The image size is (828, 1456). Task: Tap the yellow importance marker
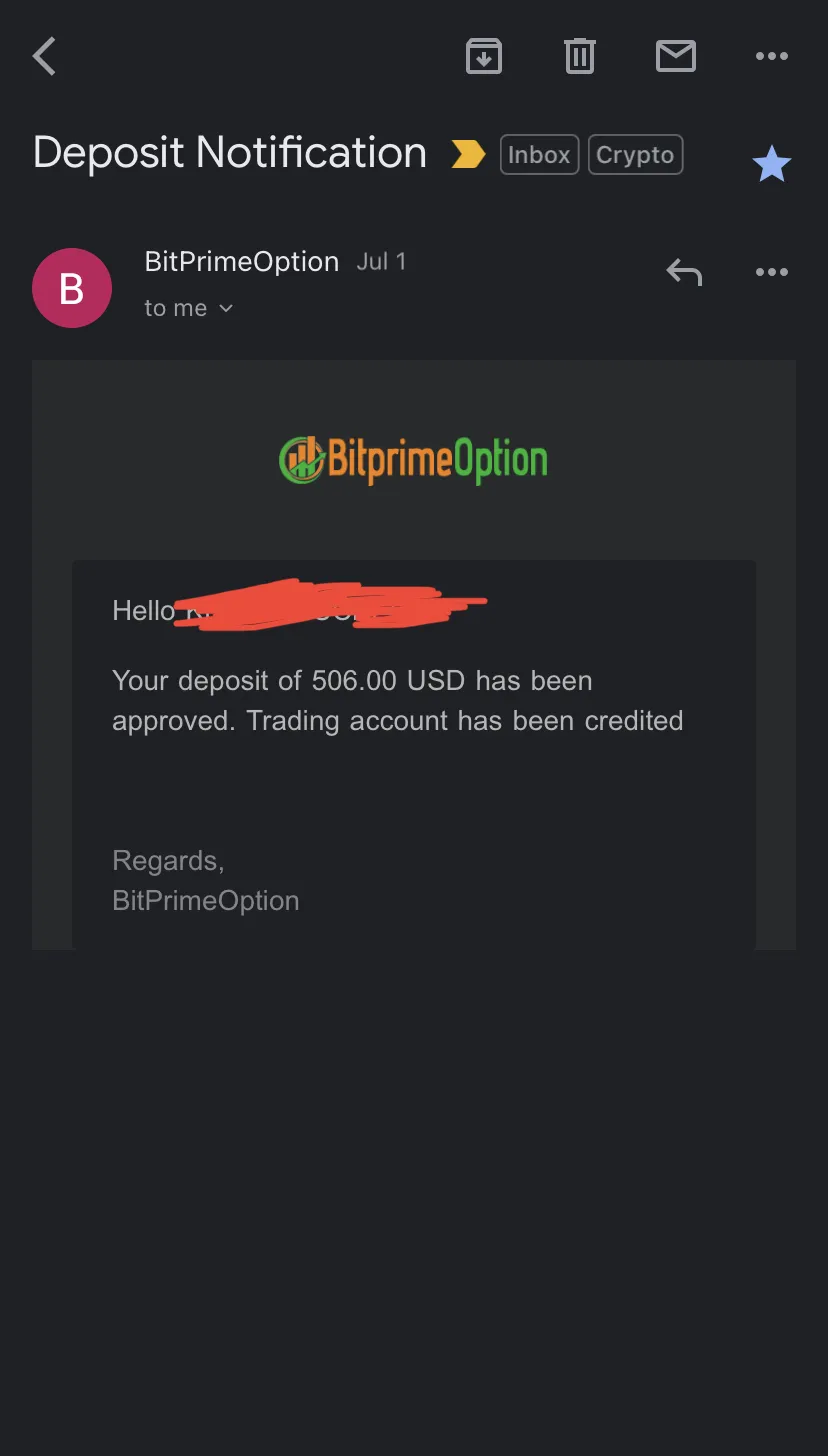(x=468, y=154)
